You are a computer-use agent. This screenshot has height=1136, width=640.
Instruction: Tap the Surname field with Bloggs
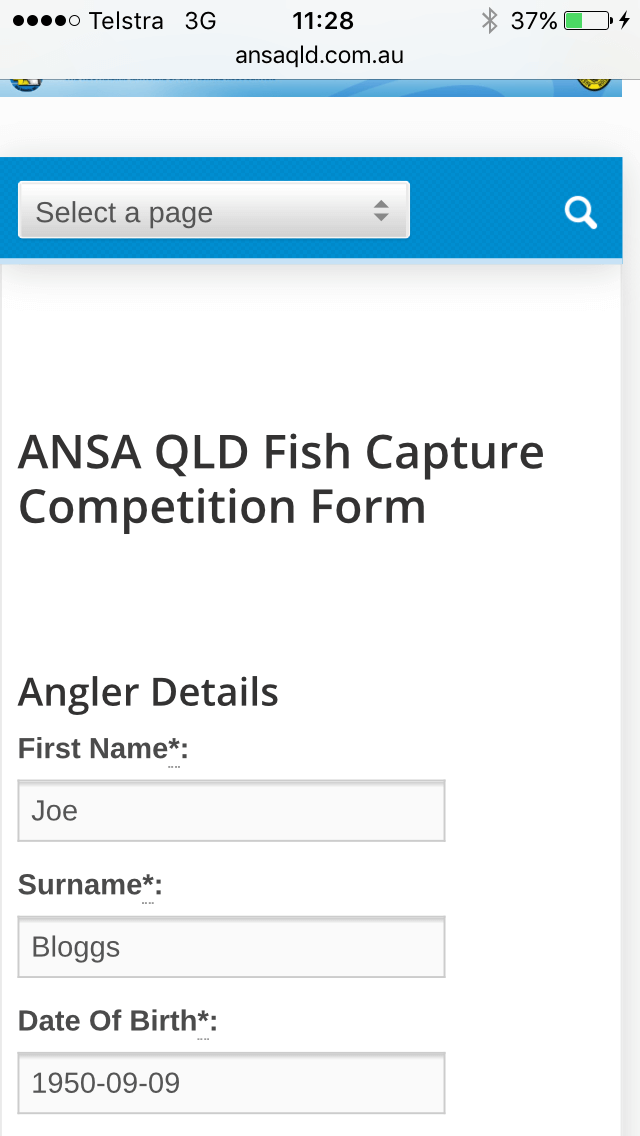click(x=231, y=947)
